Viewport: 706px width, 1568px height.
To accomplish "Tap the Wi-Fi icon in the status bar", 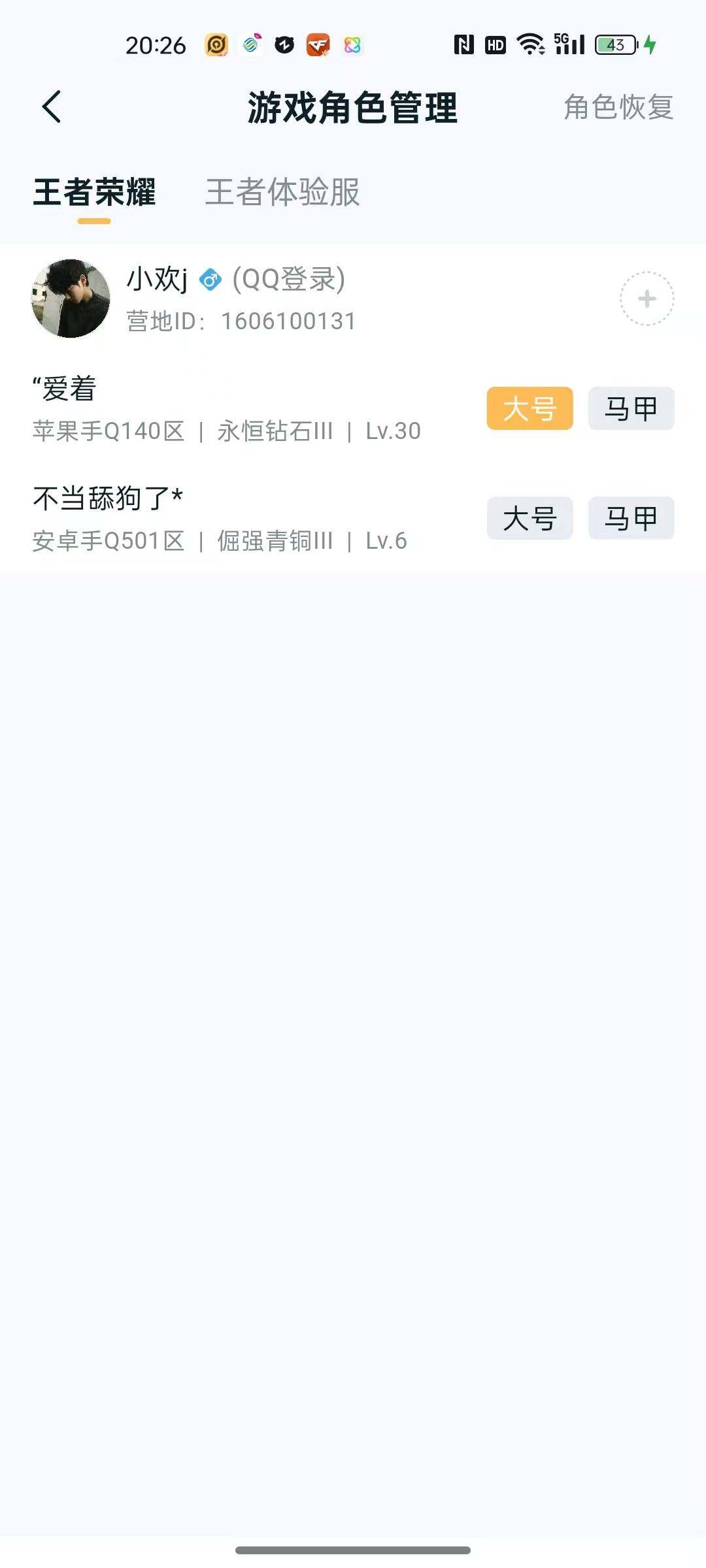I will [x=531, y=44].
